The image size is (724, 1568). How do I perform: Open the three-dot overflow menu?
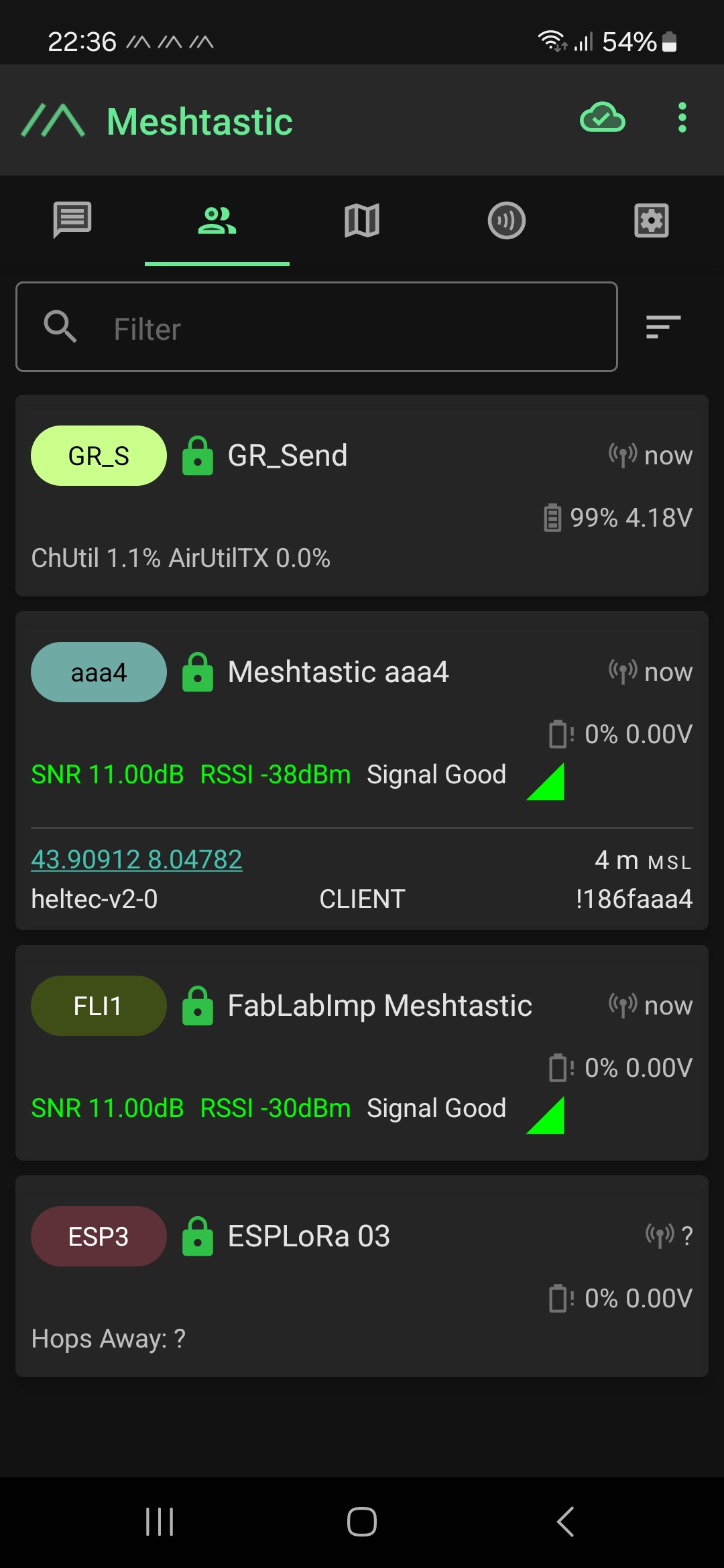pos(682,118)
